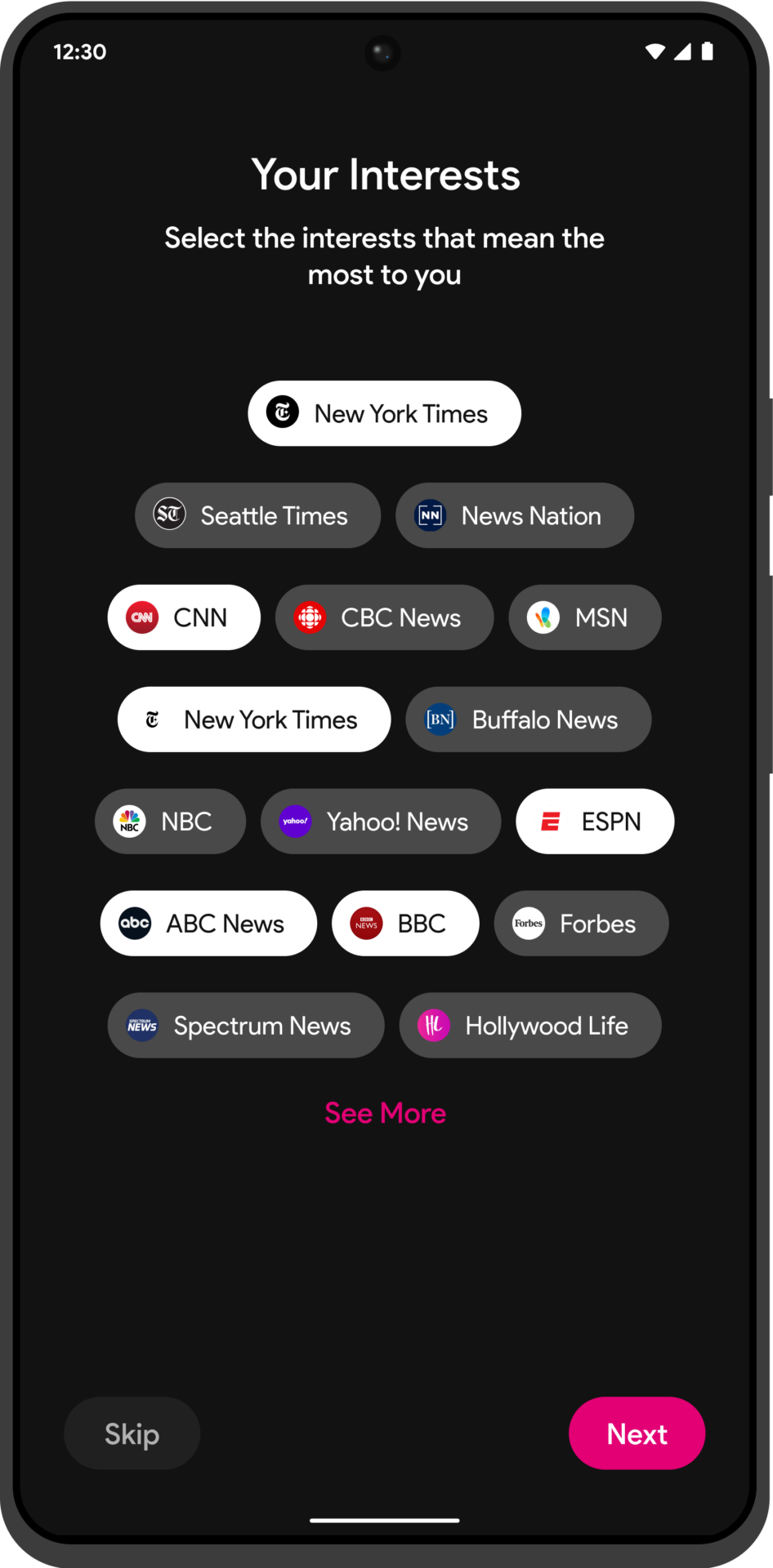The image size is (773, 1568).
Task: Select Buffalo News
Action: click(528, 719)
